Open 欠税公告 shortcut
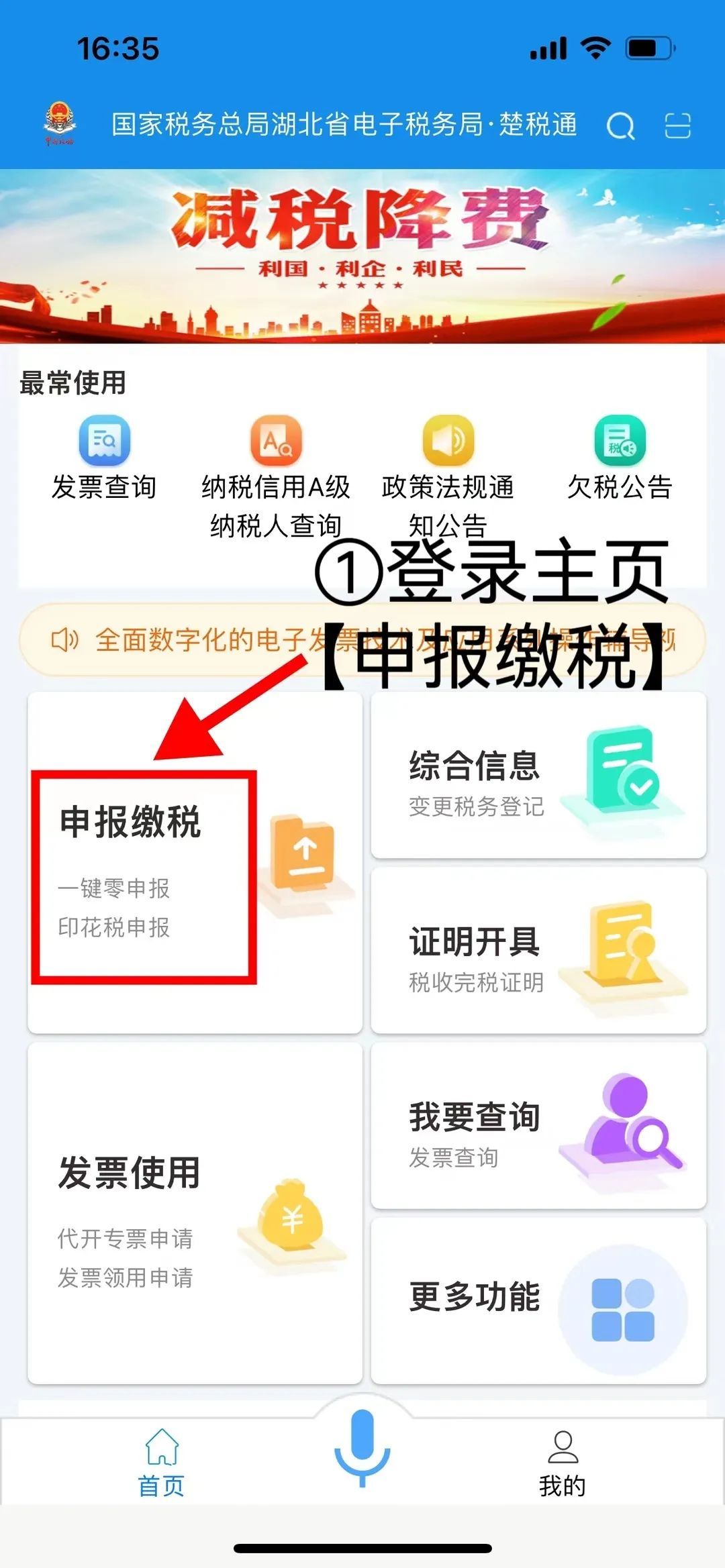 coord(620,458)
